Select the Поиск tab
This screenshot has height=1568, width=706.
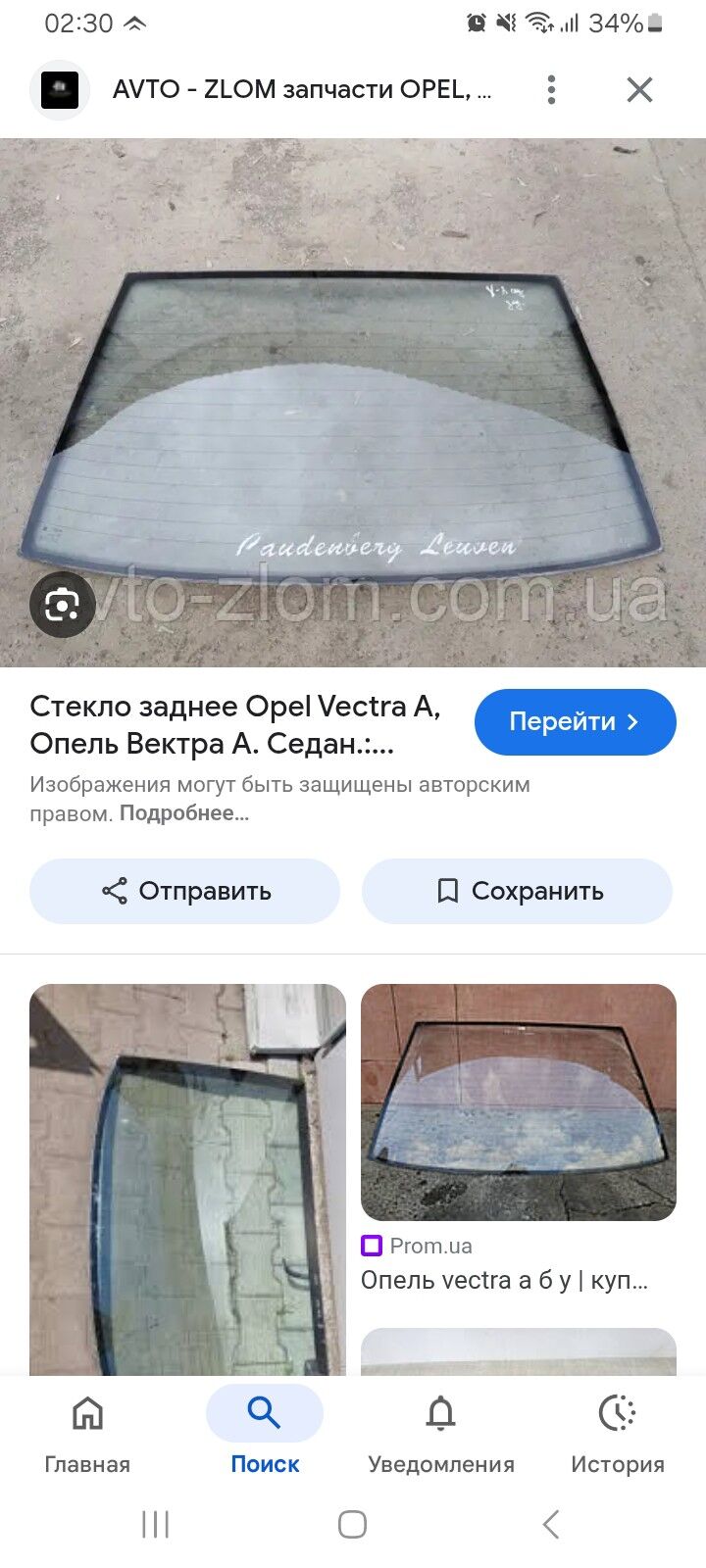coord(265,1435)
